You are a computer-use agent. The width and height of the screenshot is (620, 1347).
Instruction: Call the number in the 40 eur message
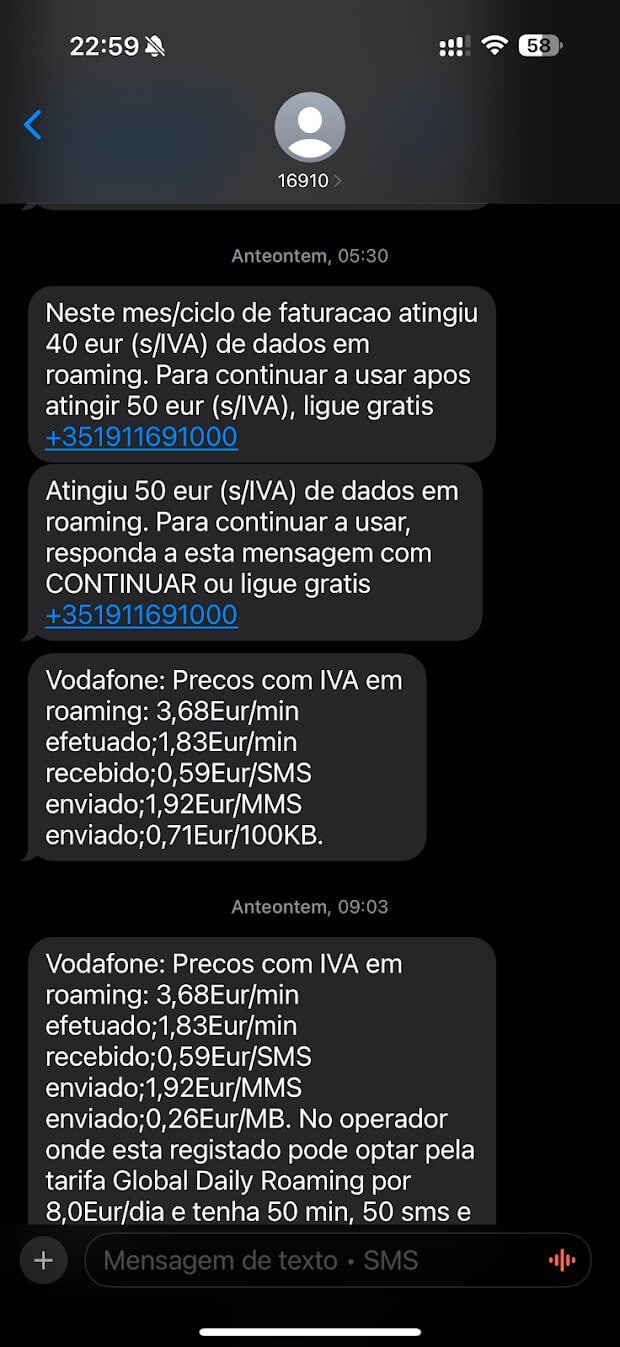141,437
